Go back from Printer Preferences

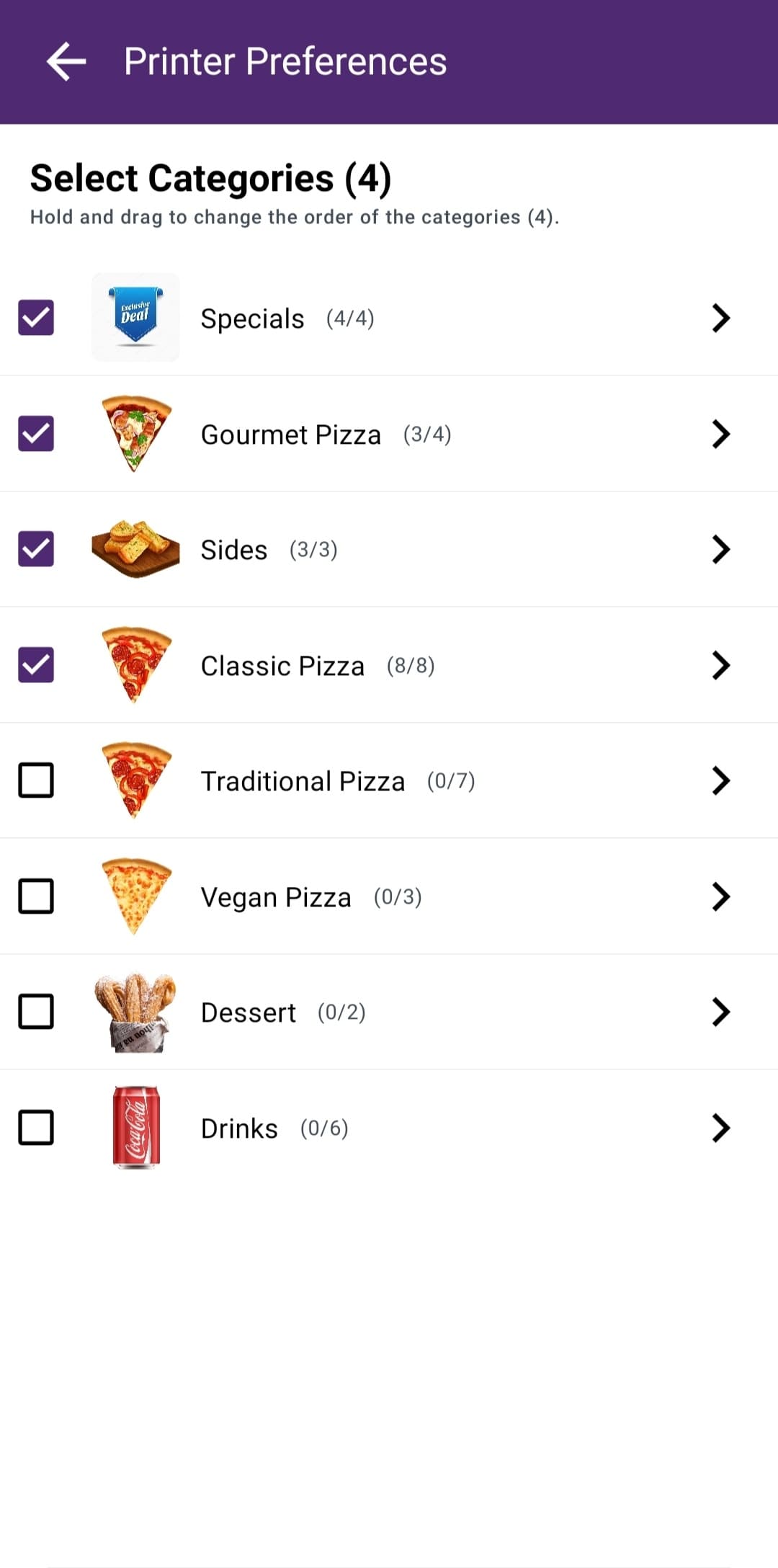(66, 61)
